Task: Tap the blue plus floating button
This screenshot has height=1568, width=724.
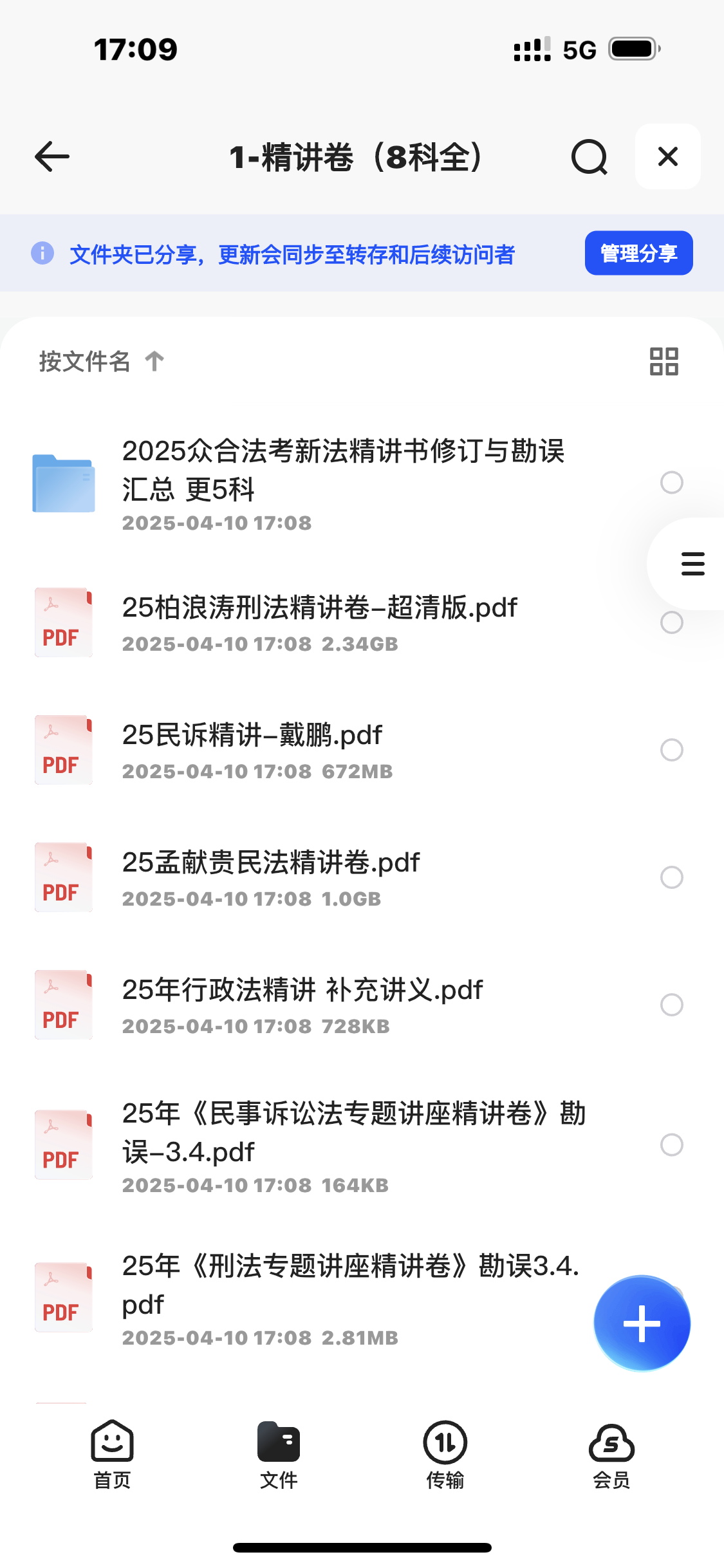Action: 642,1323
